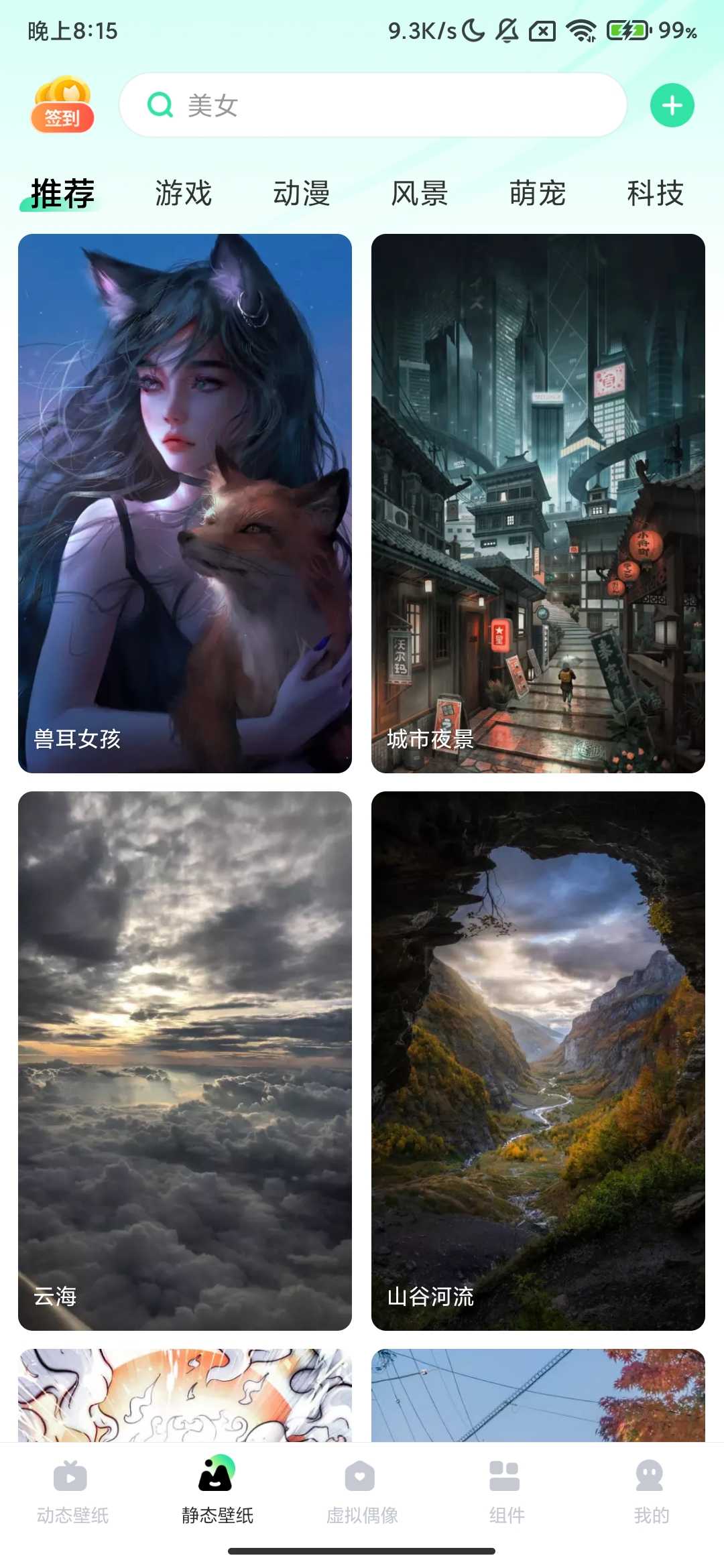Open the search box showing 美女
This screenshot has width=724, height=1568.
click(372, 106)
